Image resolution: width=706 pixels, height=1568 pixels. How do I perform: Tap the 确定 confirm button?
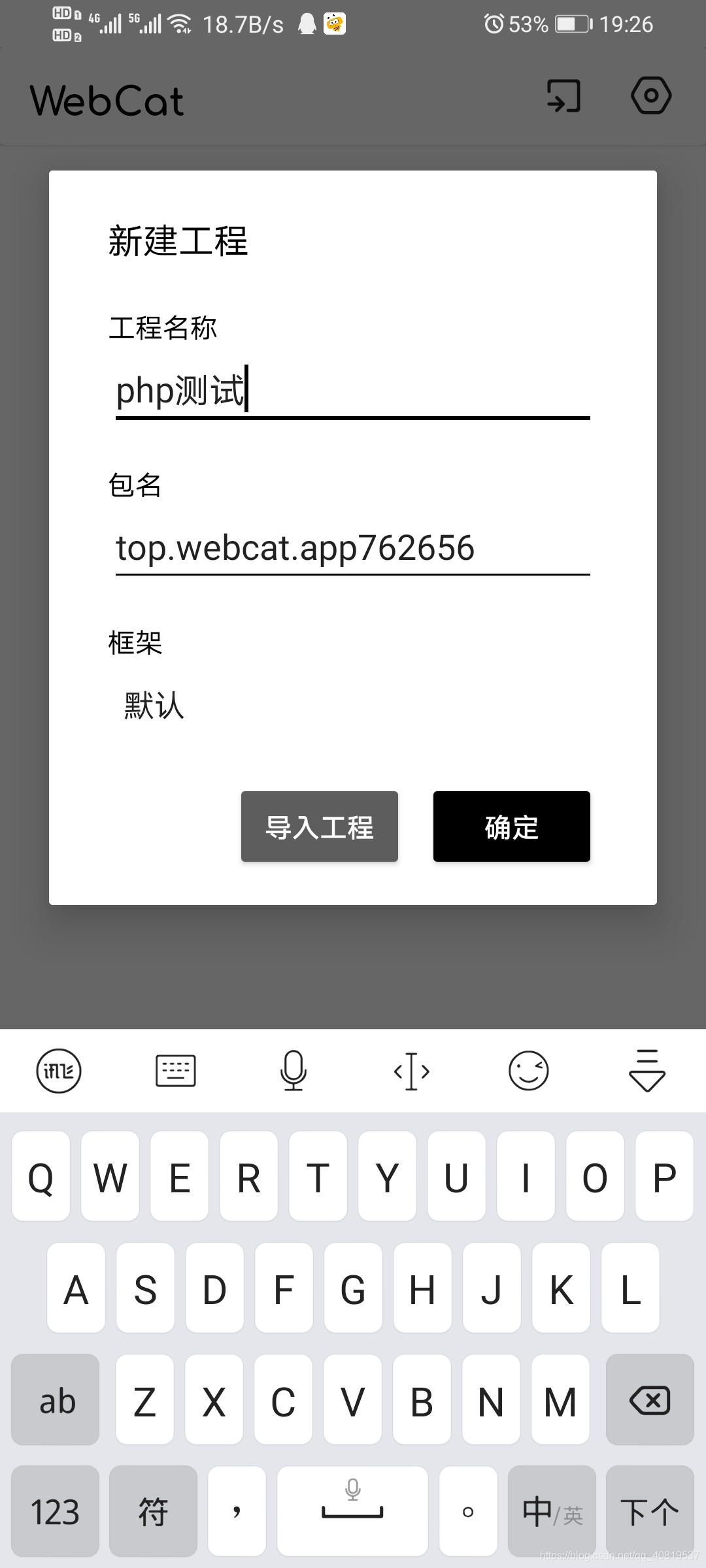(x=511, y=826)
